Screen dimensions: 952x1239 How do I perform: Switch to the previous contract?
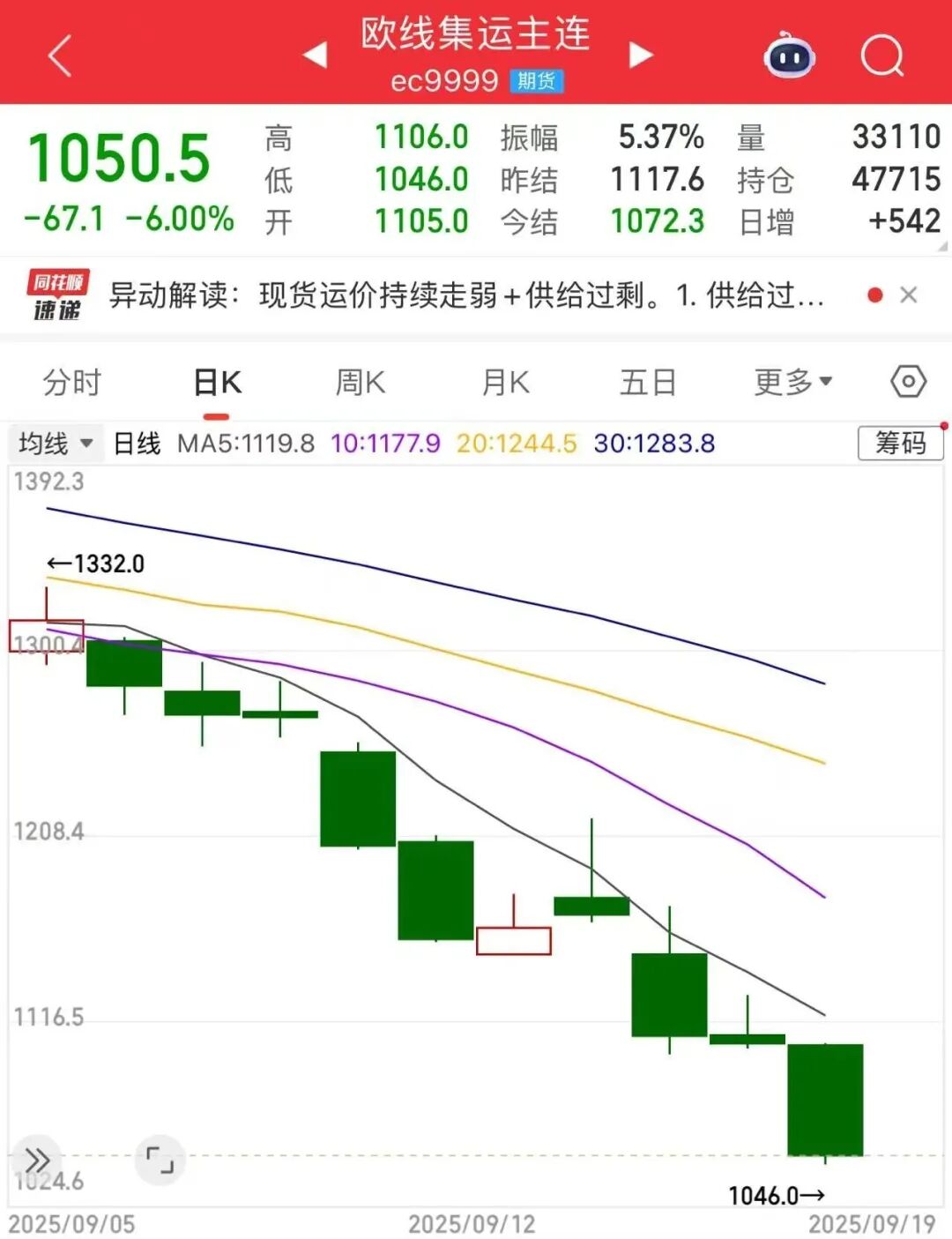pos(315,55)
